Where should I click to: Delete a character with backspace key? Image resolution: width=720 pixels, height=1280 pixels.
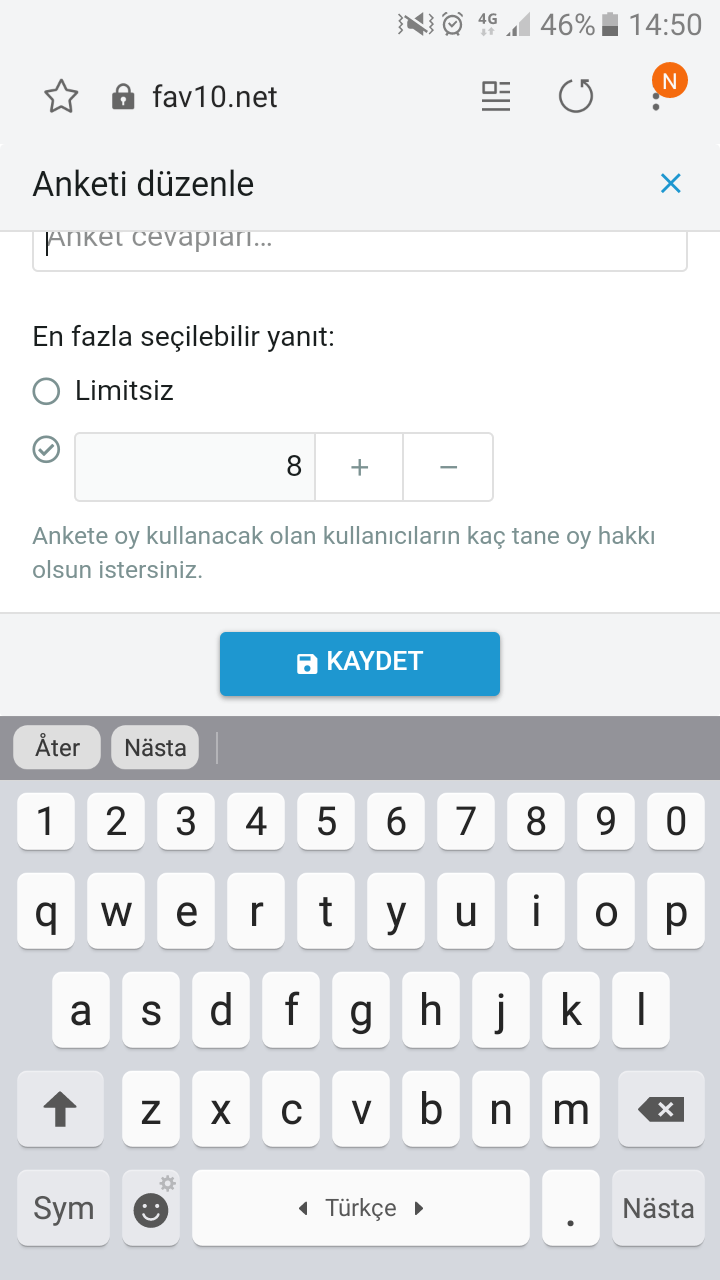660,1109
